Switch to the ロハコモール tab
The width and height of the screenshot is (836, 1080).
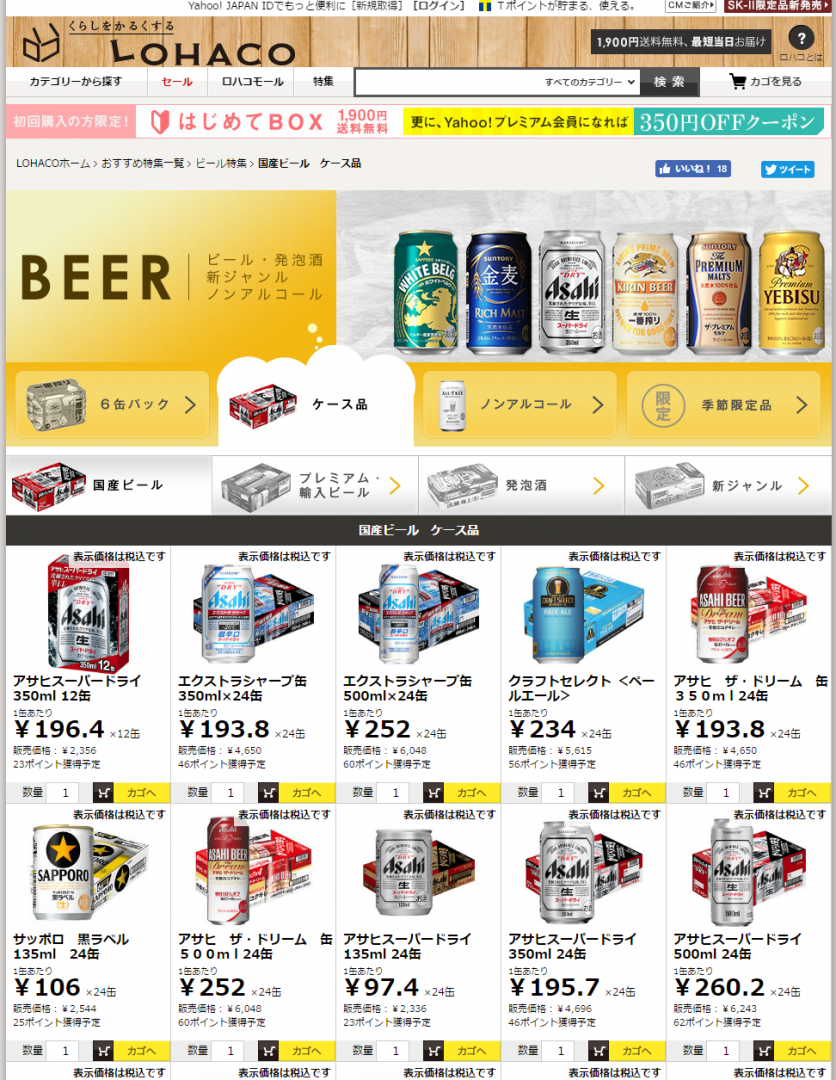click(x=252, y=82)
